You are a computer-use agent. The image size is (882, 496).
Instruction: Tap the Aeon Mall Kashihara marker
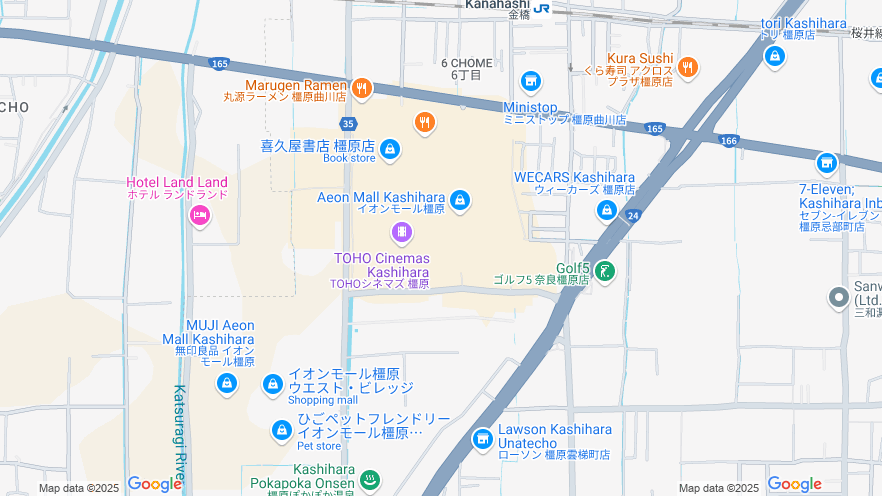point(460,201)
